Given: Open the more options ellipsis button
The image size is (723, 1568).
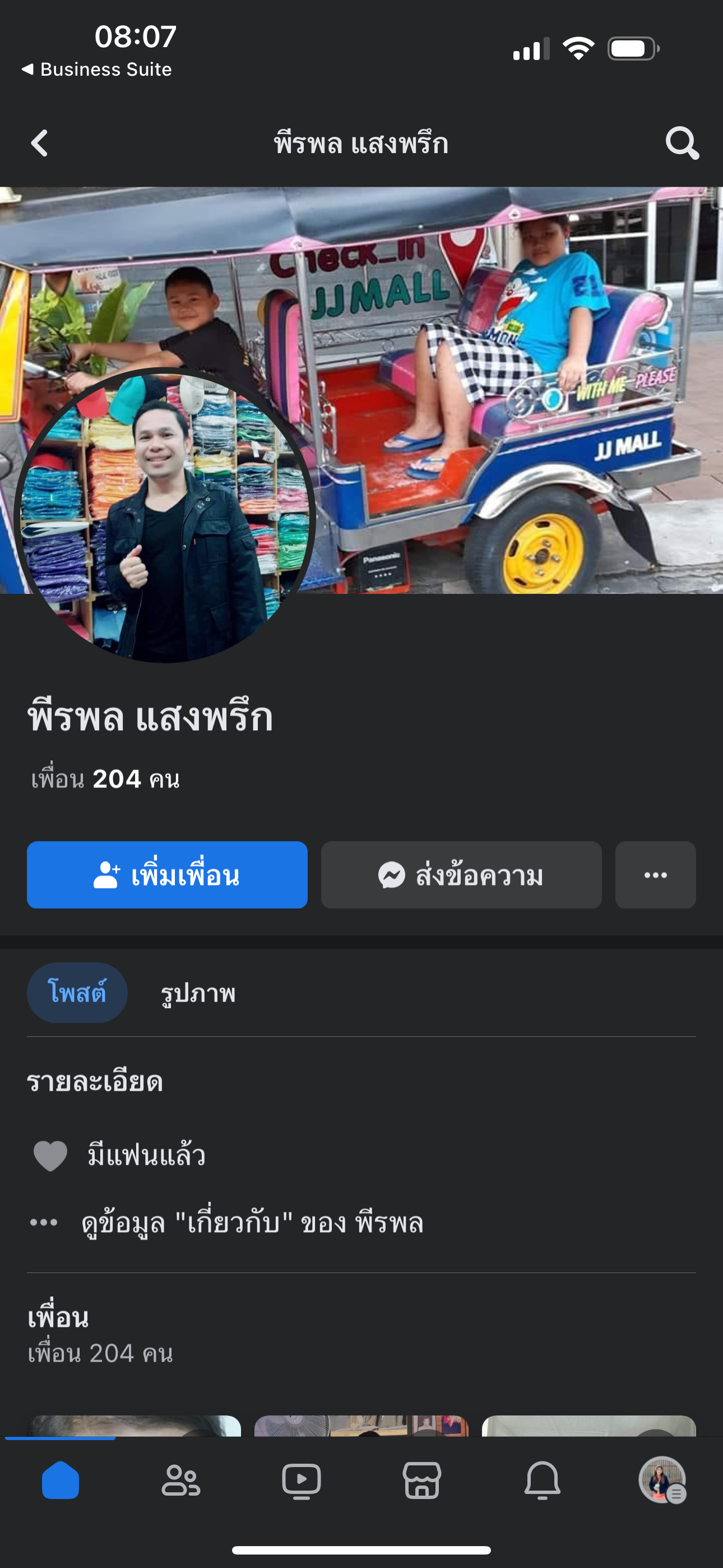Looking at the screenshot, I should pos(655,875).
